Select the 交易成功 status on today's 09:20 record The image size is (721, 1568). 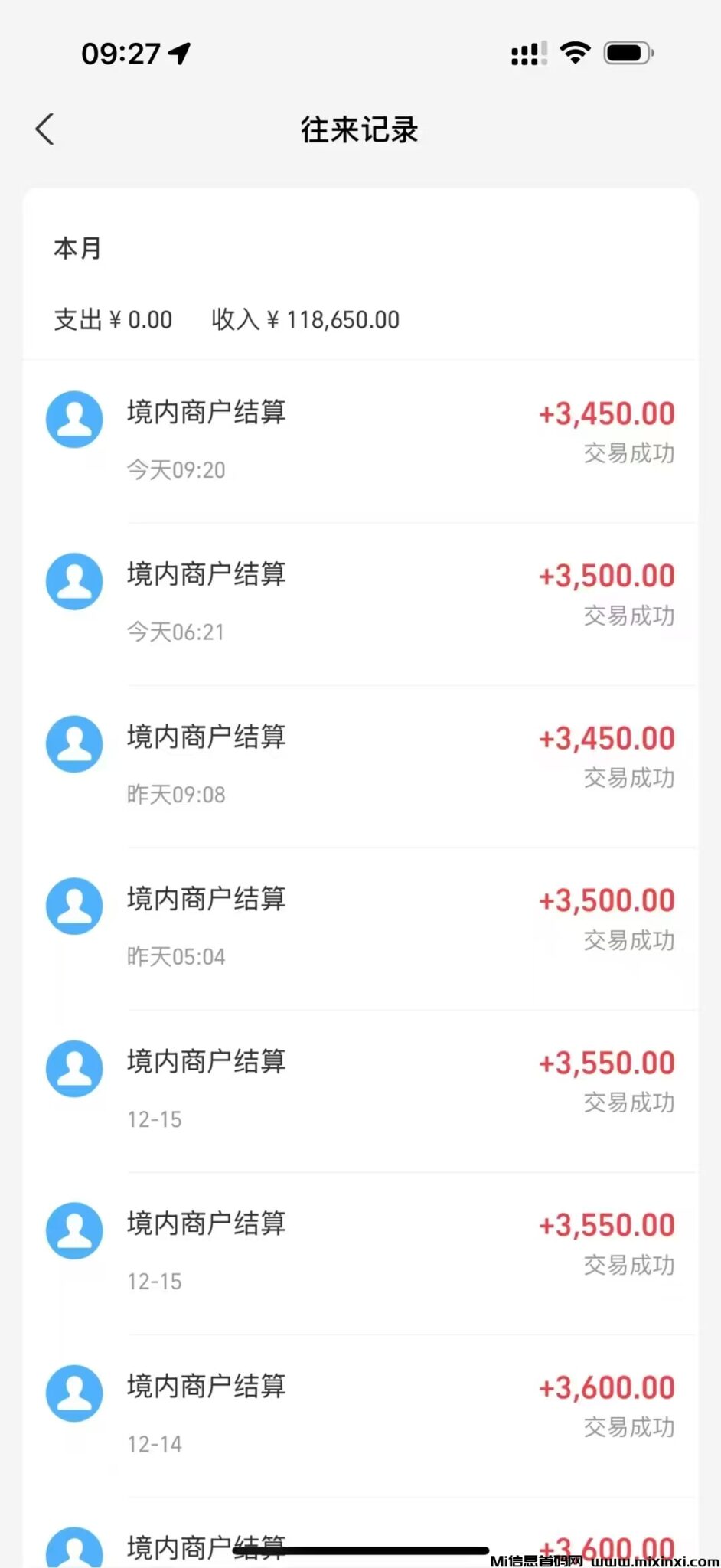pos(628,453)
